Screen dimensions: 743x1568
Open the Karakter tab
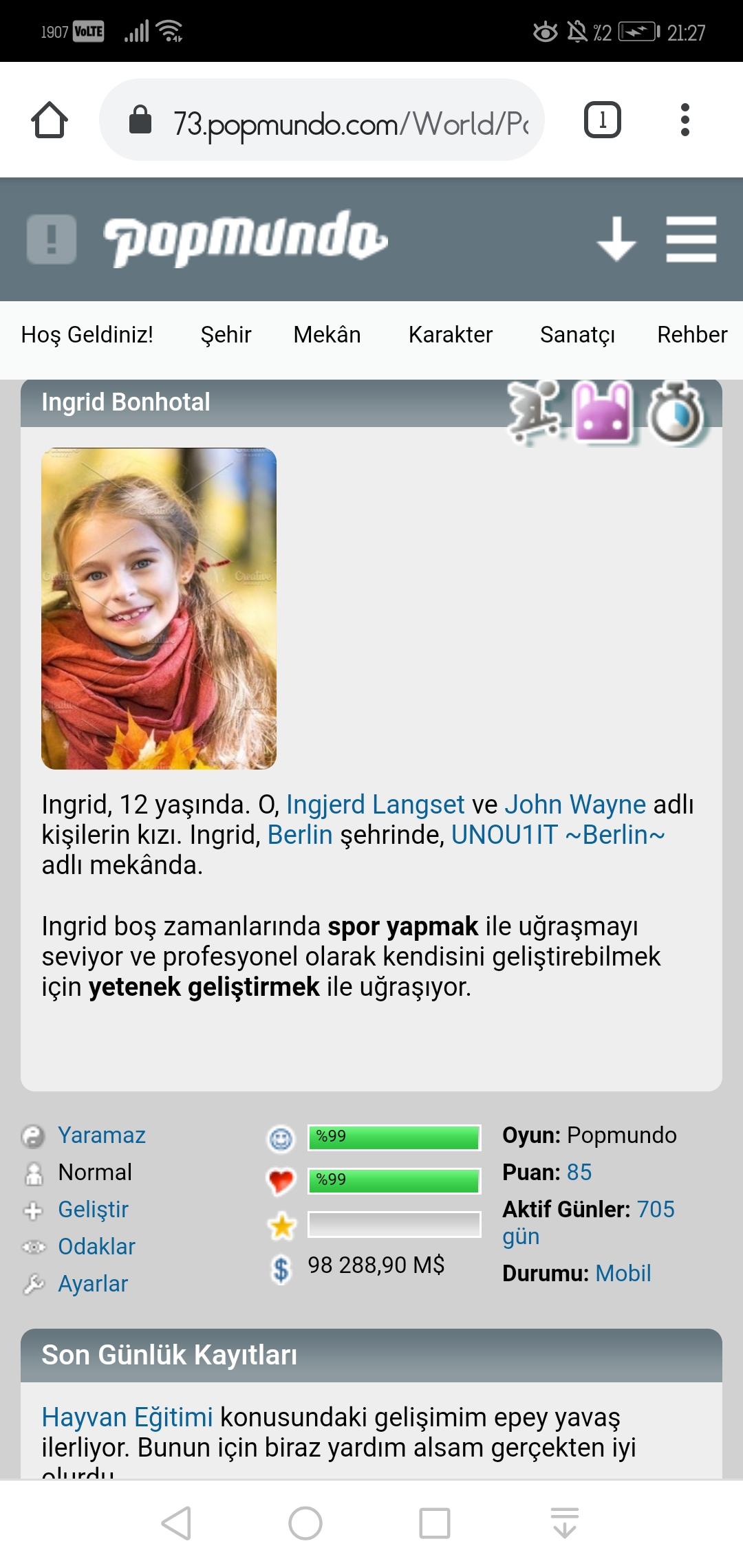tap(451, 335)
